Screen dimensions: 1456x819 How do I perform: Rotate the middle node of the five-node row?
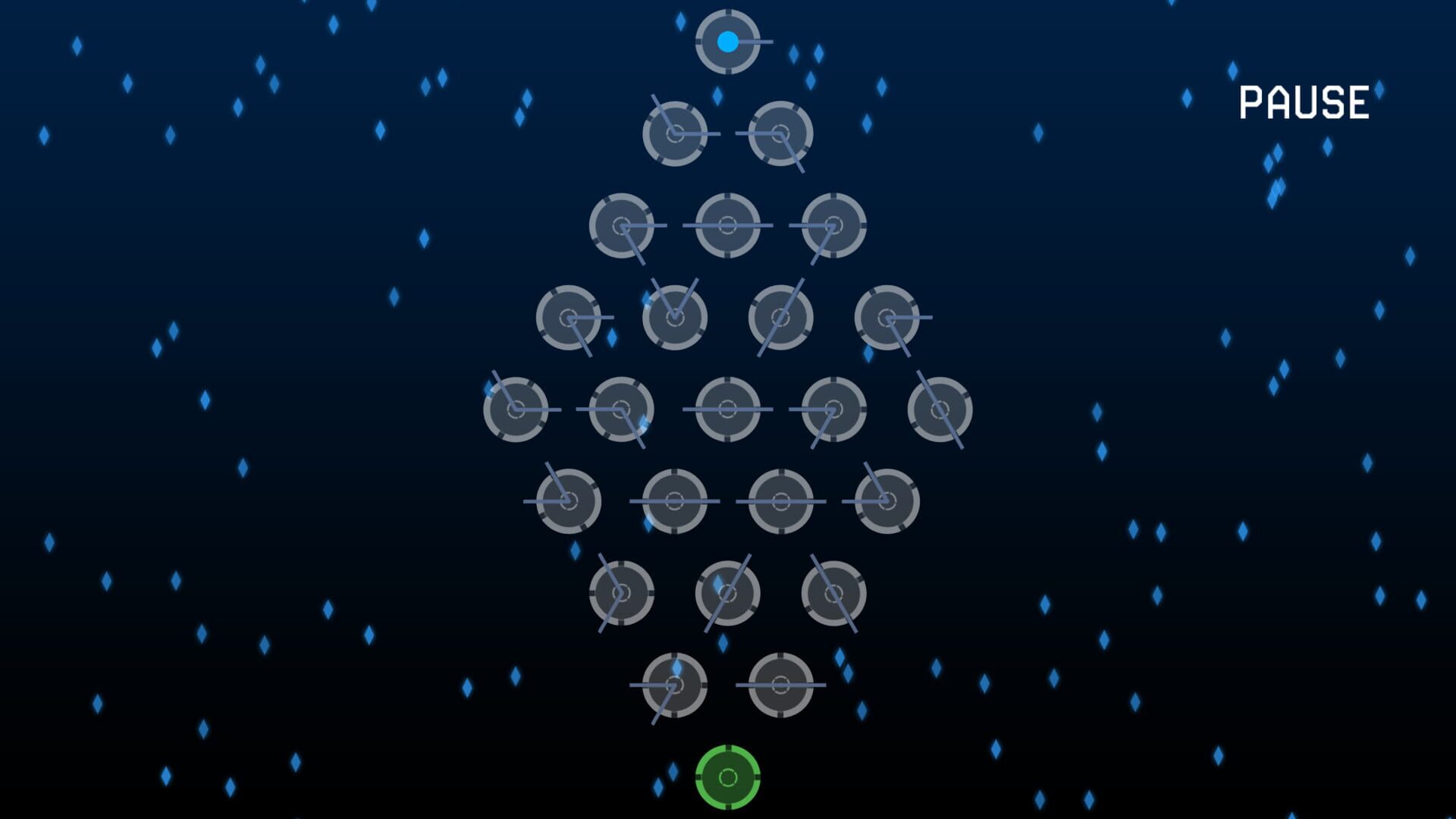(x=727, y=409)
